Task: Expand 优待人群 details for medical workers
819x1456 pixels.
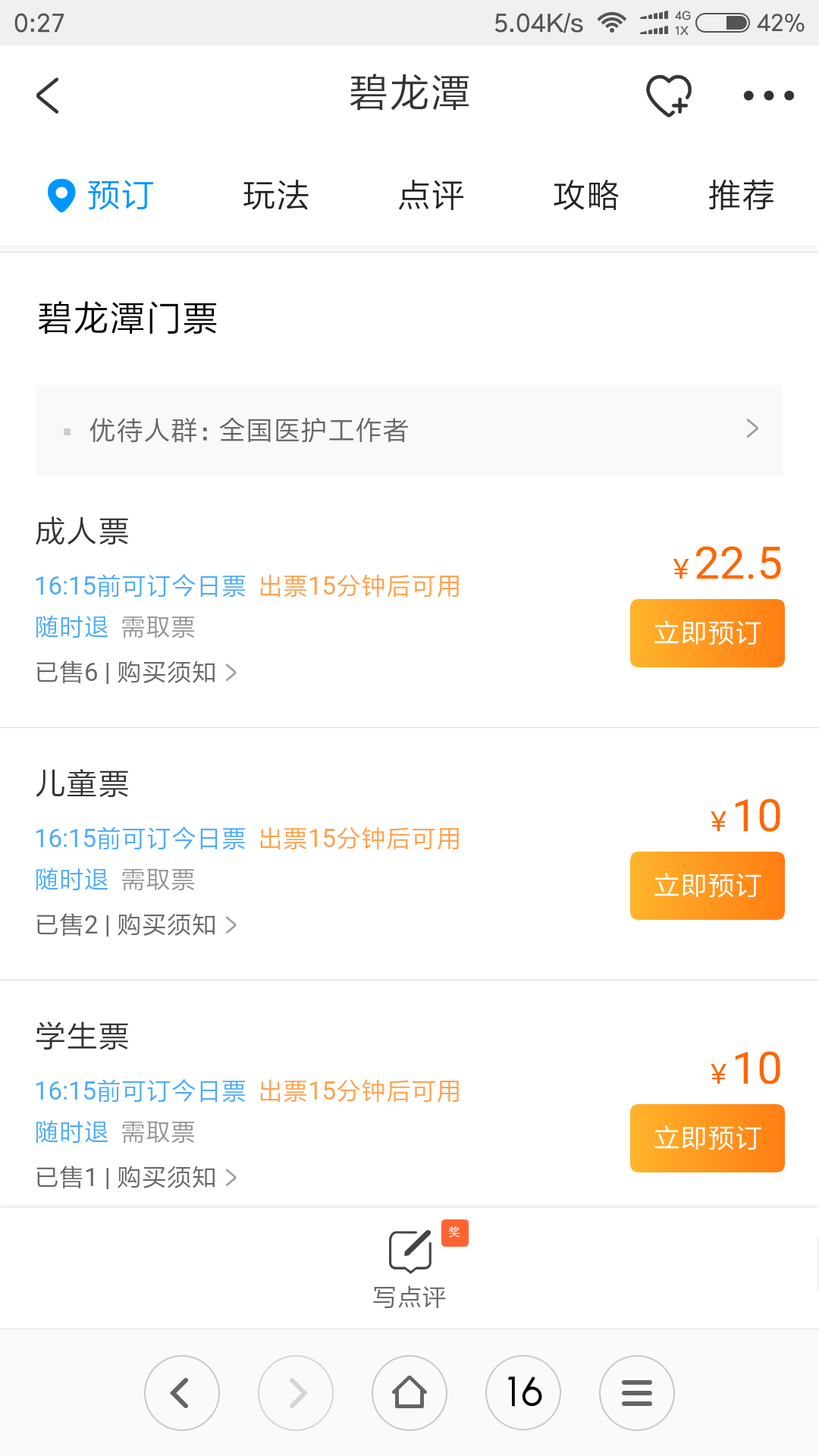Action: [409, 430]
